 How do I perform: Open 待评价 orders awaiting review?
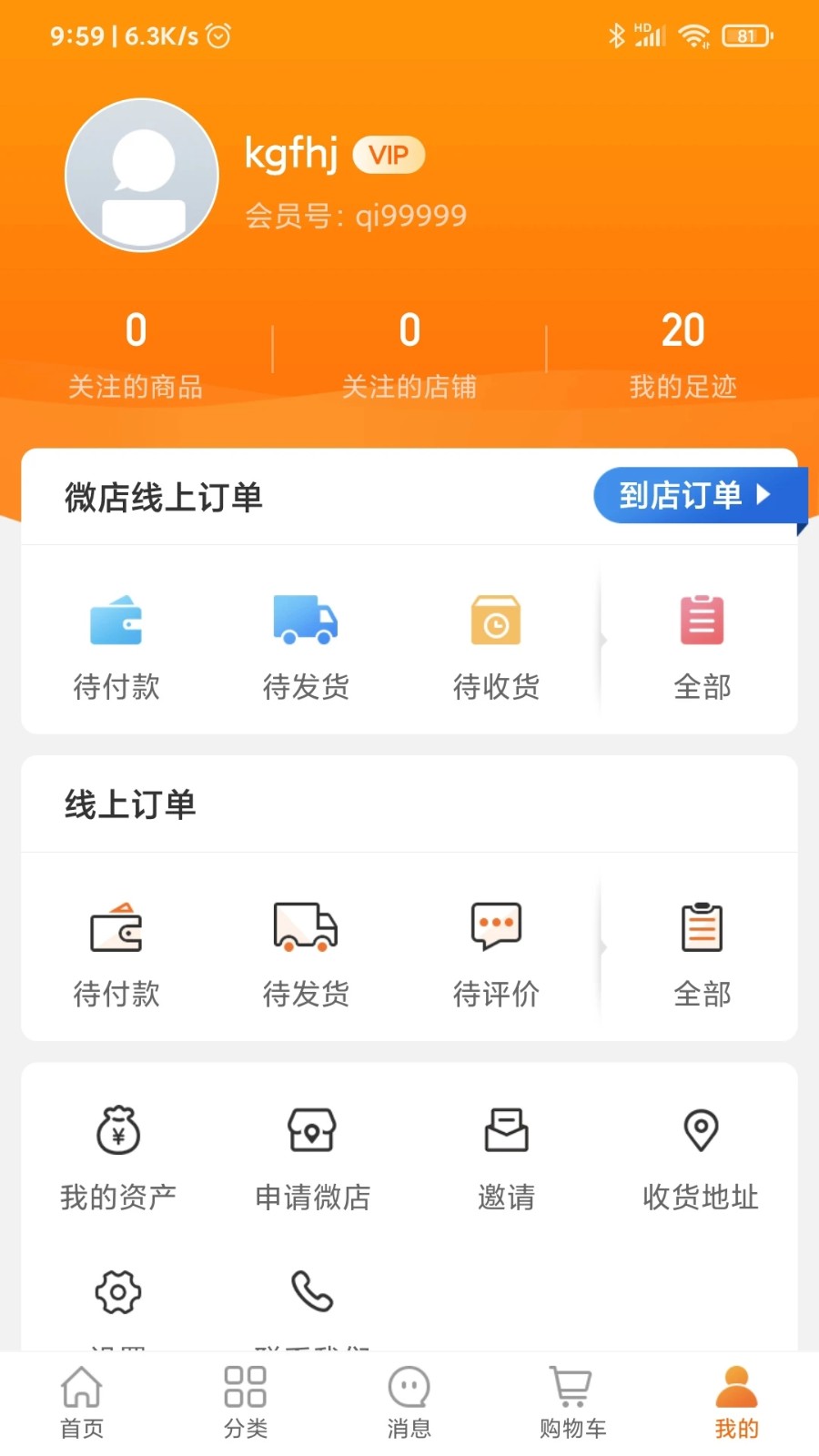[x=496, y=955]
